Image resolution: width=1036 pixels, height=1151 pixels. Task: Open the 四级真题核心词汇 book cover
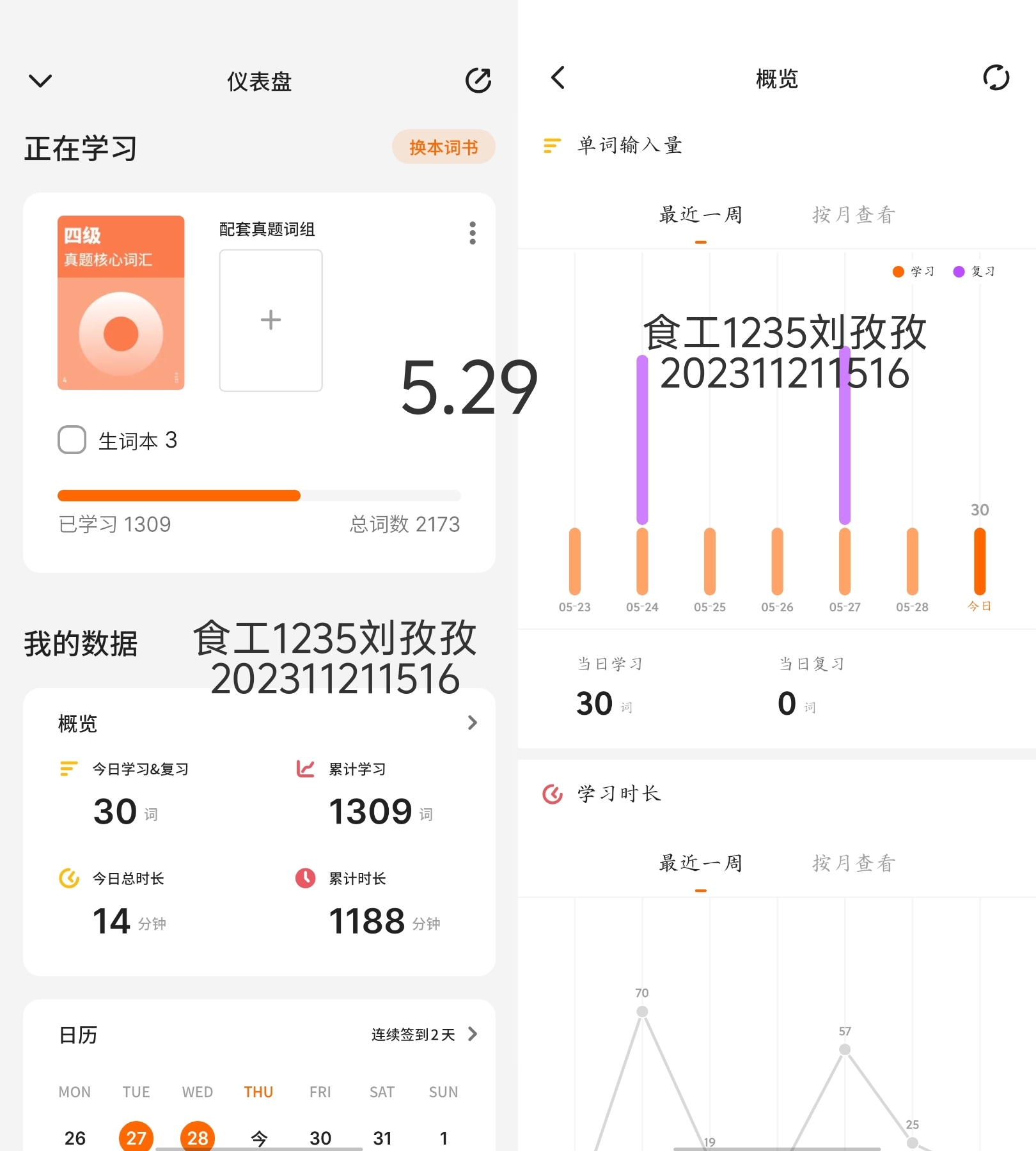[x=121, y=302]
